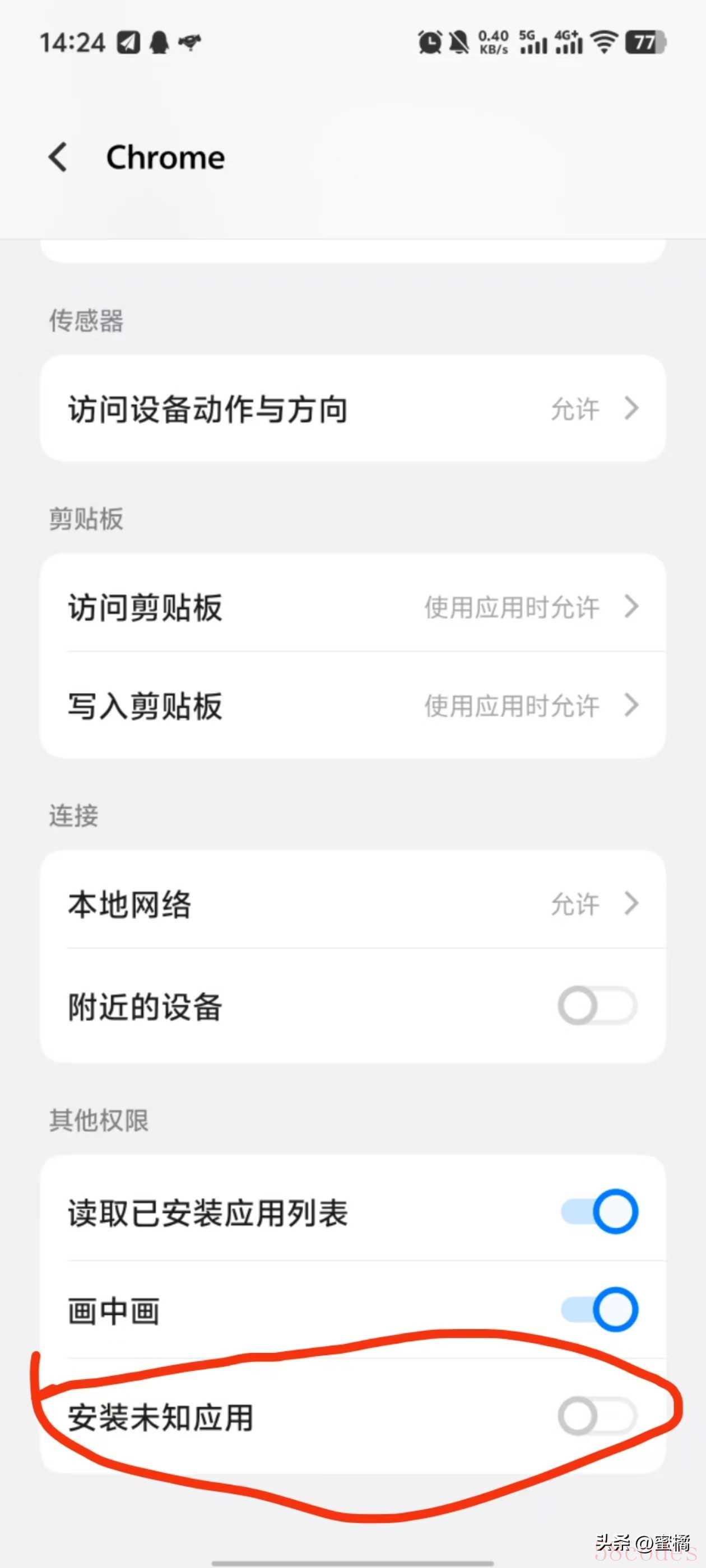
Task: Go back from the Chrome permissions page
Action: pyautogui.click(x=58, y=157)
